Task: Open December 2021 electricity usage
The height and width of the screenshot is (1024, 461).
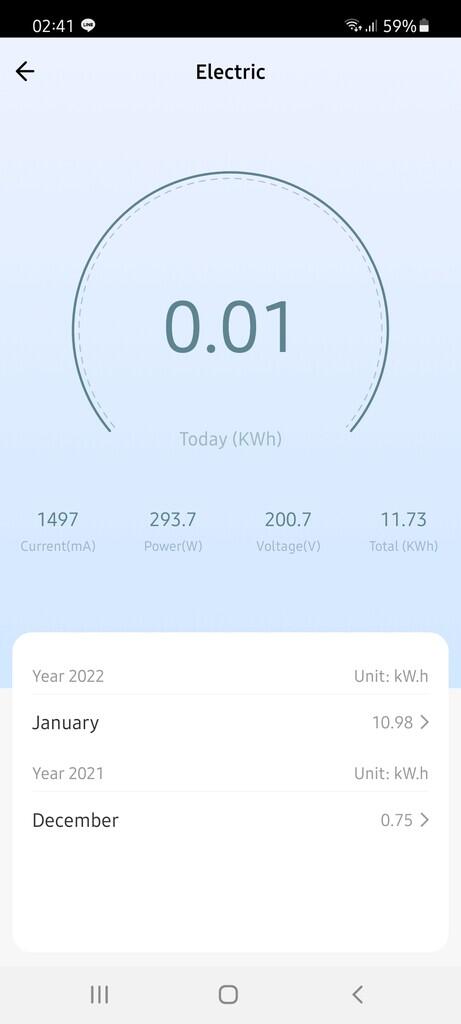Action: pyautogui.click(x=230, y=820)
